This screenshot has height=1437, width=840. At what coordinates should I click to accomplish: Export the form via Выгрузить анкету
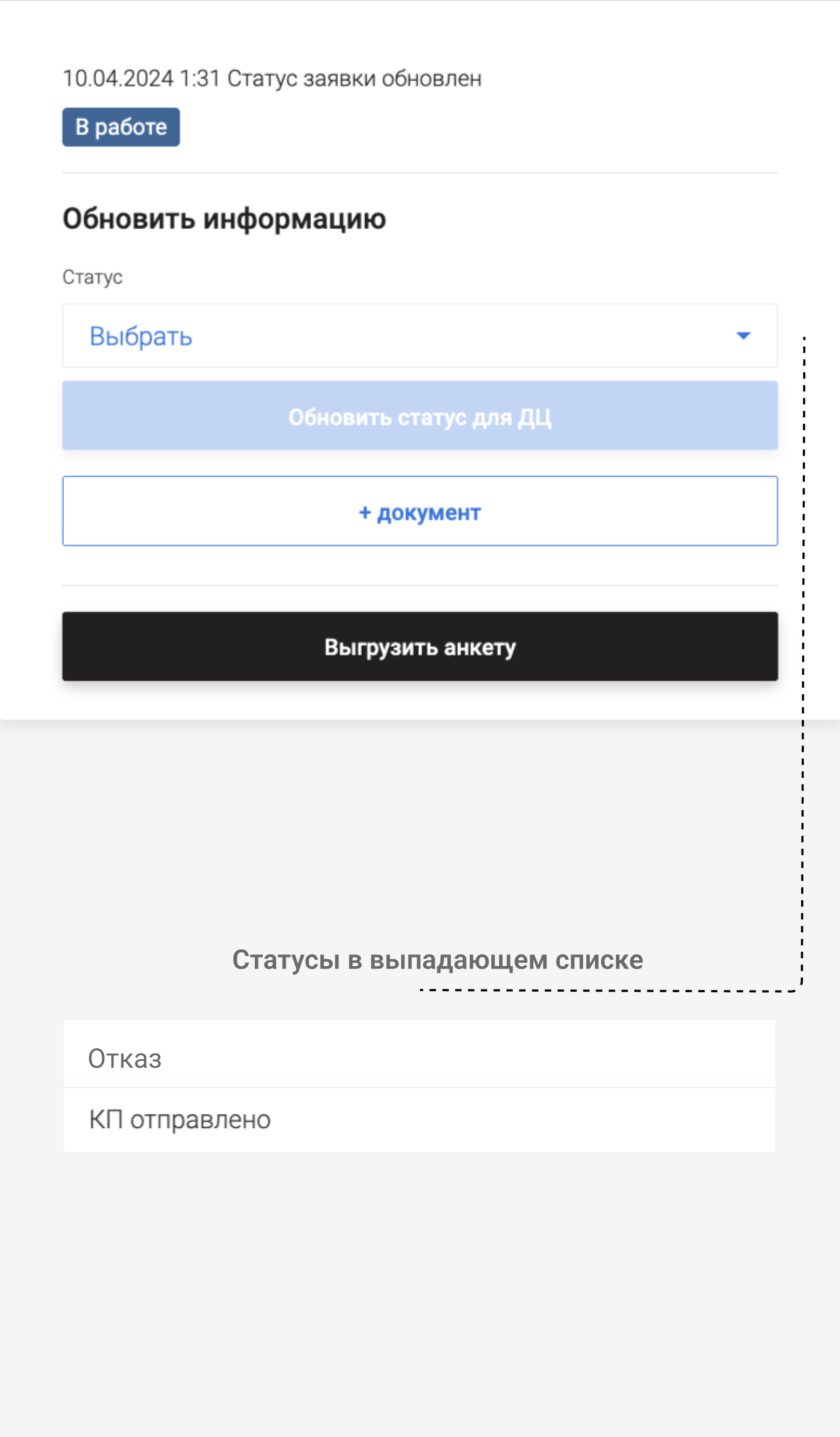click(x=419, y=647)
